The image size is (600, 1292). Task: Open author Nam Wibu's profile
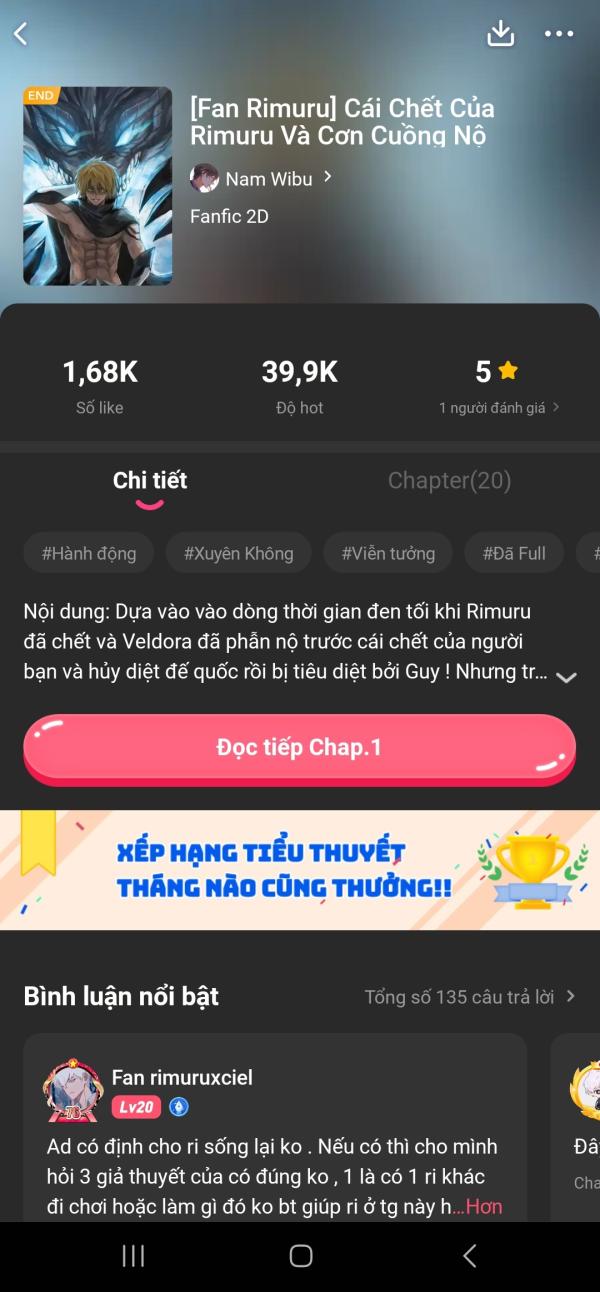pyautogui.click(x=262, y=179)
